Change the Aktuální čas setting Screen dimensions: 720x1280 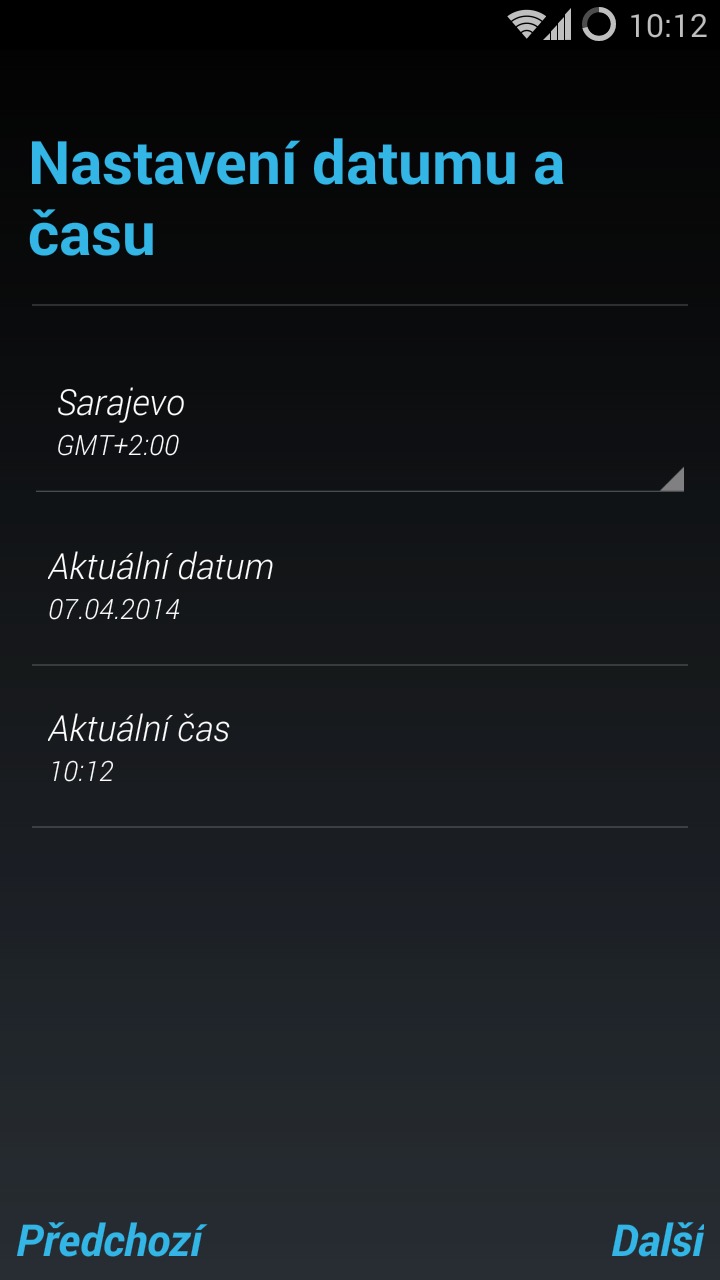pos(360,747)
